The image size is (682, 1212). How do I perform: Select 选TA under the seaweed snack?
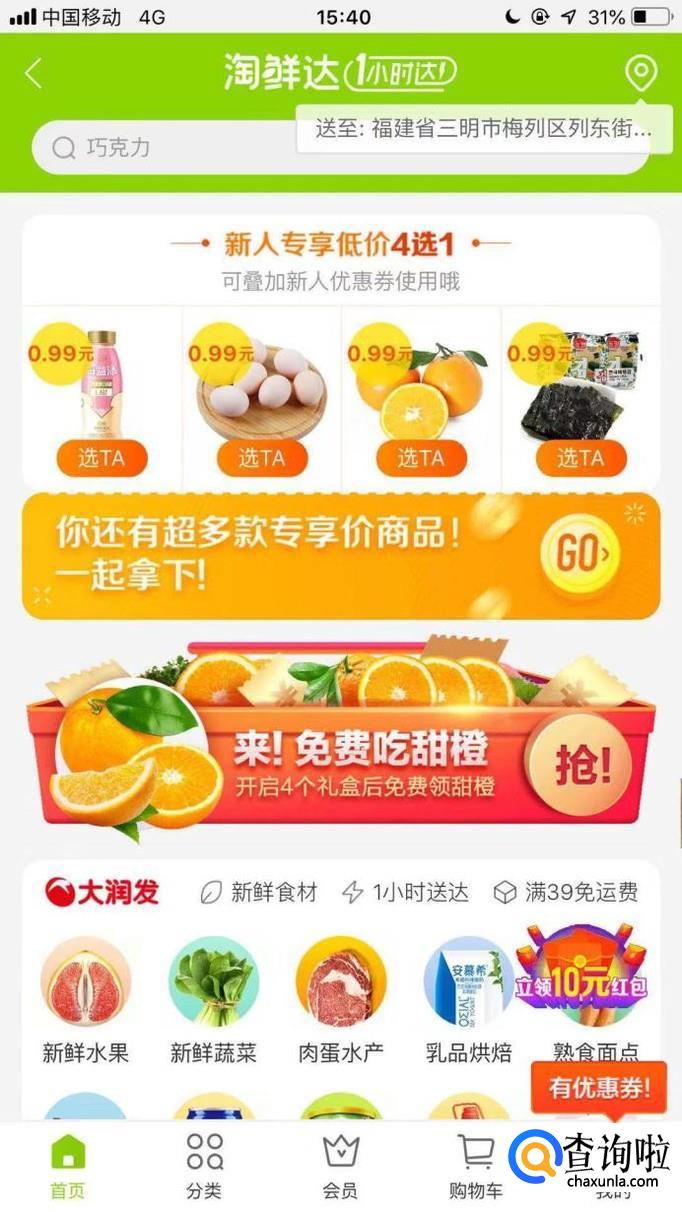pos(581,458)
